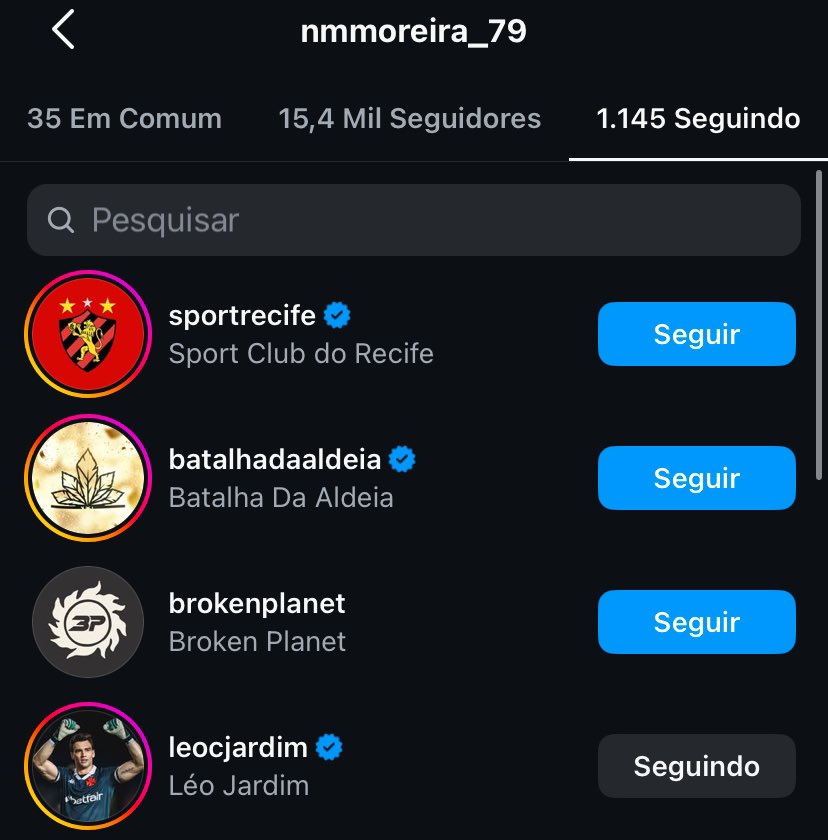828x840 pixels.
Task: Go back from nmmoreira_79 following list
Action: click(63, 31)
